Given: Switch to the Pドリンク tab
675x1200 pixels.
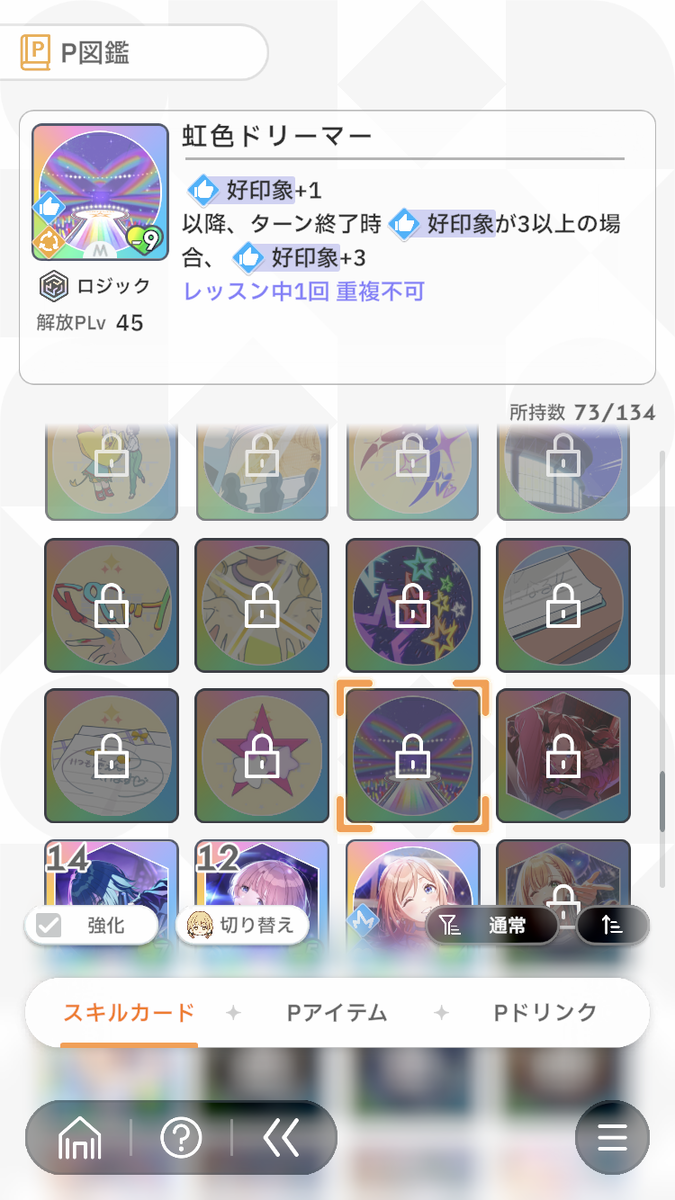Looking at the screenshot, I should coord(545,1013).
